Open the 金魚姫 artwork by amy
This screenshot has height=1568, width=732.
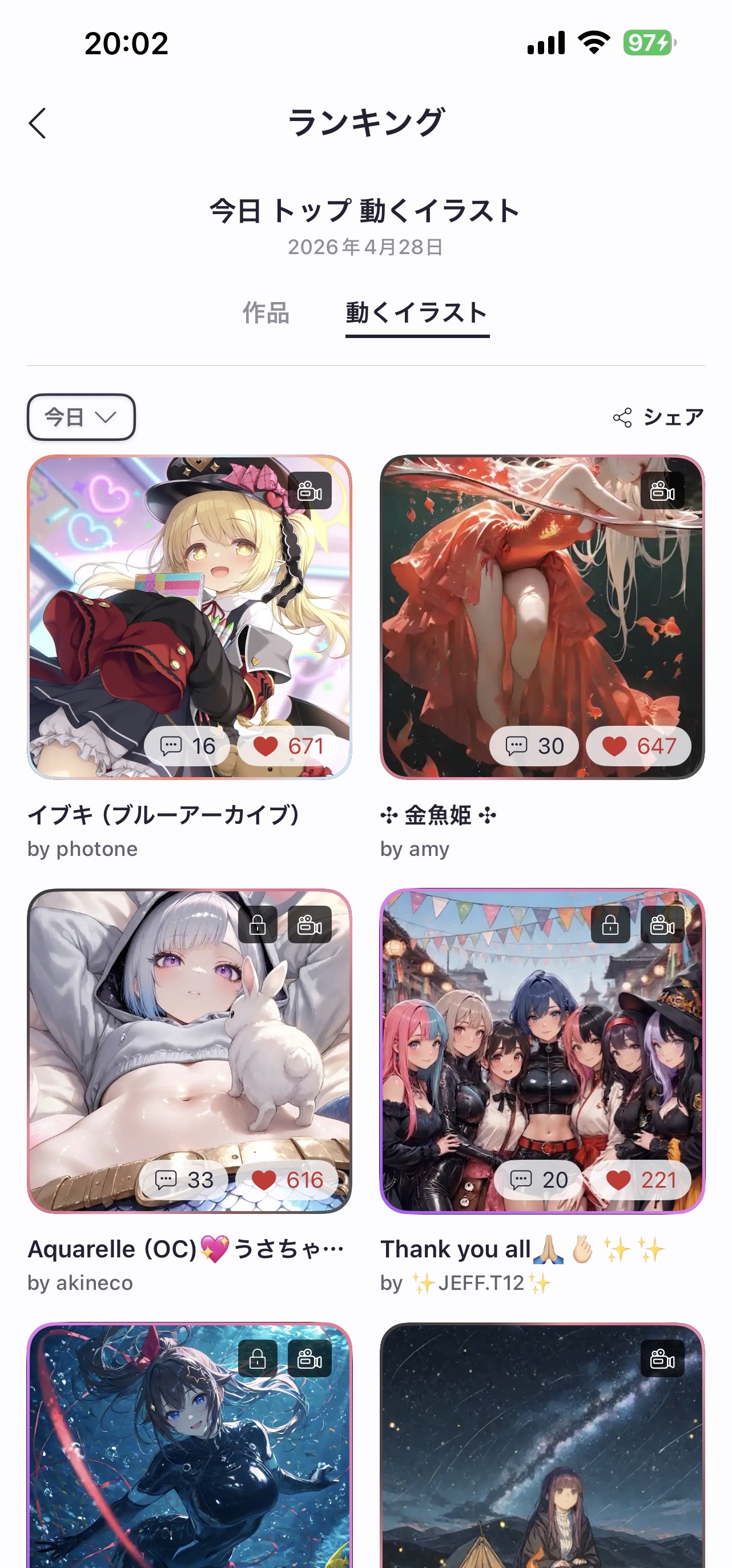542,617
